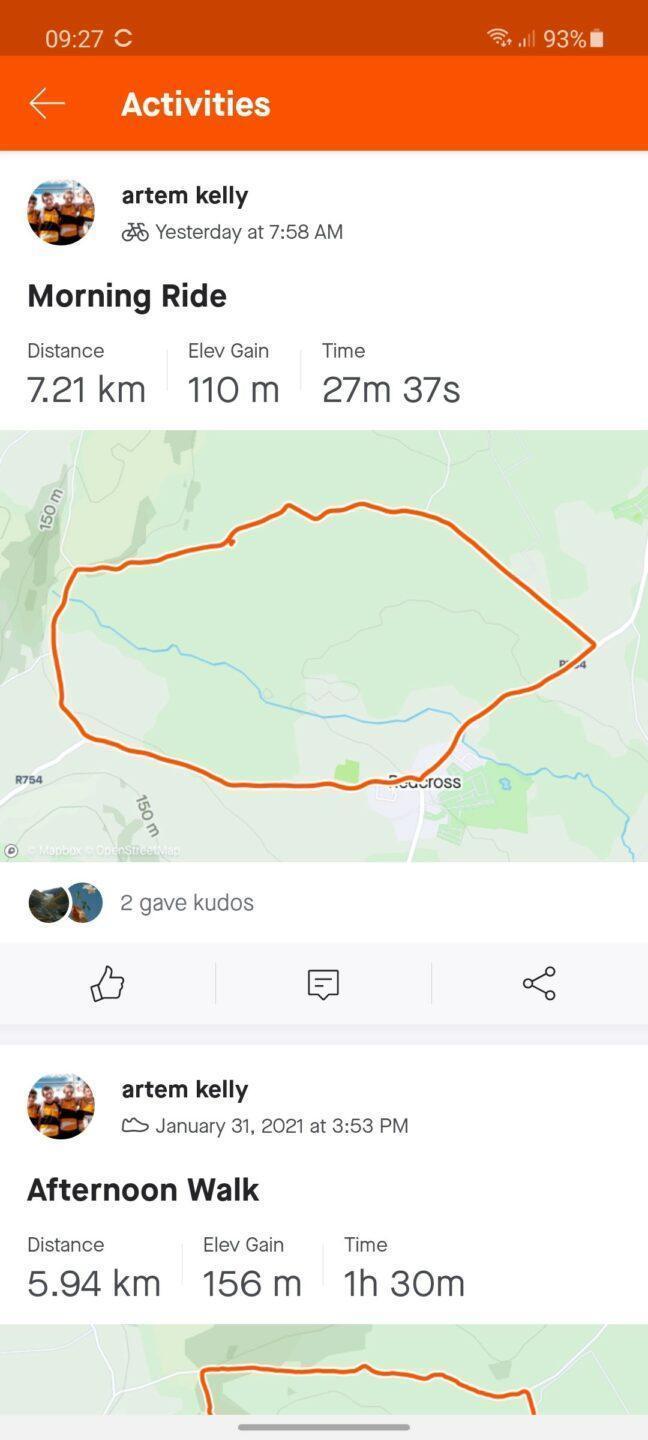Give kudos to Morning Ride
Viewport: 648px width, 1440px height.
coord(107,984)
